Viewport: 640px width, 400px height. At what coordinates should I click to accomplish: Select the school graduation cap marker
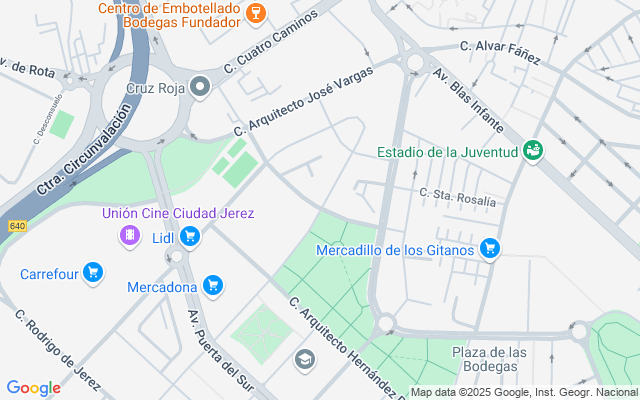[304, 359]
